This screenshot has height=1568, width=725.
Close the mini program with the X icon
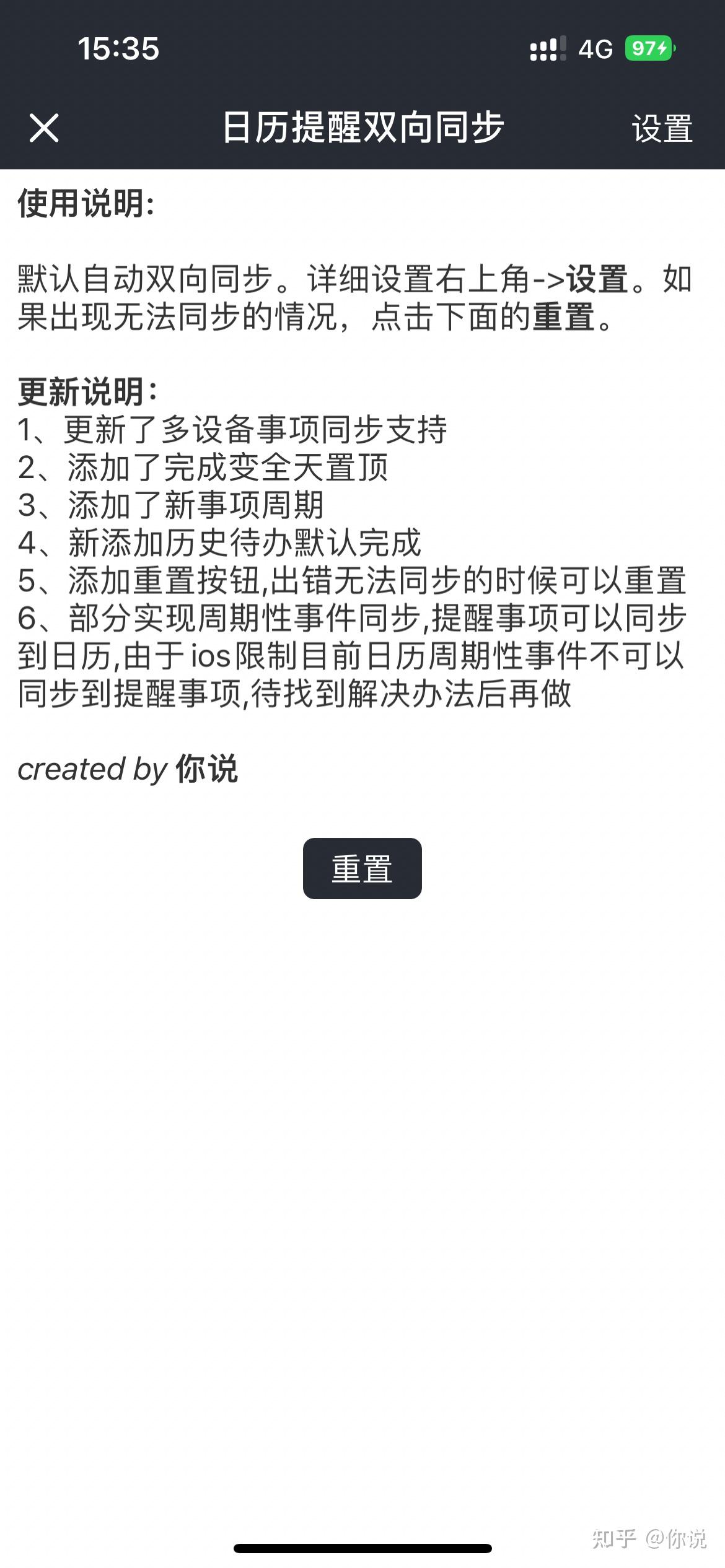(x=45, y=128)
